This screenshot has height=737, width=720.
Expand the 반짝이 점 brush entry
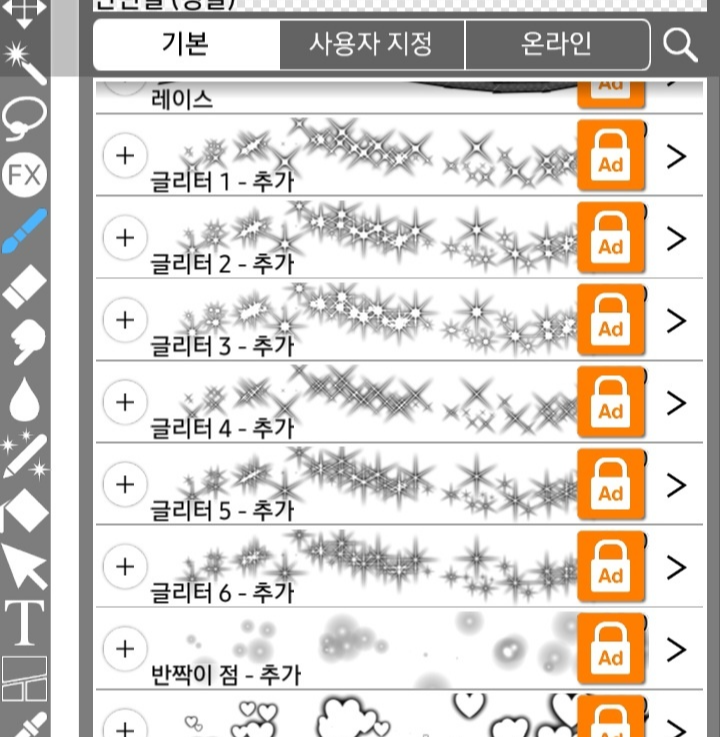pyautogui.click(x=676, y=649)
